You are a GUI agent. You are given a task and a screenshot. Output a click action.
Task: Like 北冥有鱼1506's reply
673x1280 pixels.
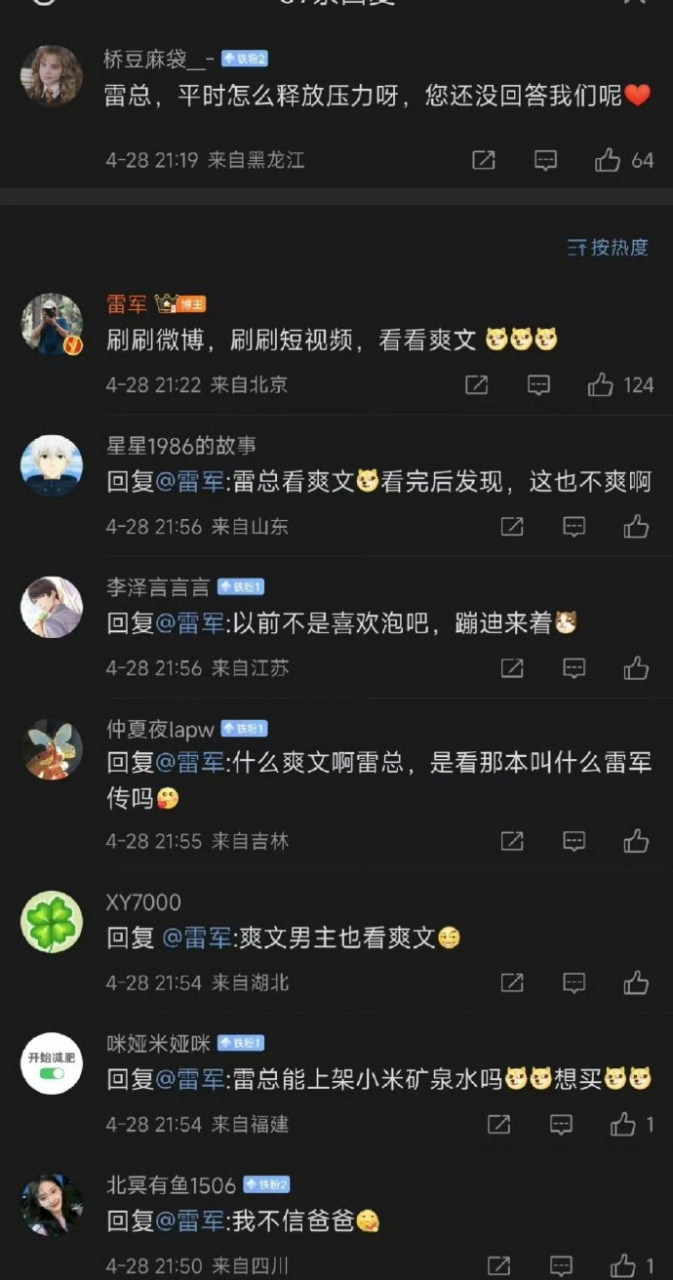[x=623, y=1265]
